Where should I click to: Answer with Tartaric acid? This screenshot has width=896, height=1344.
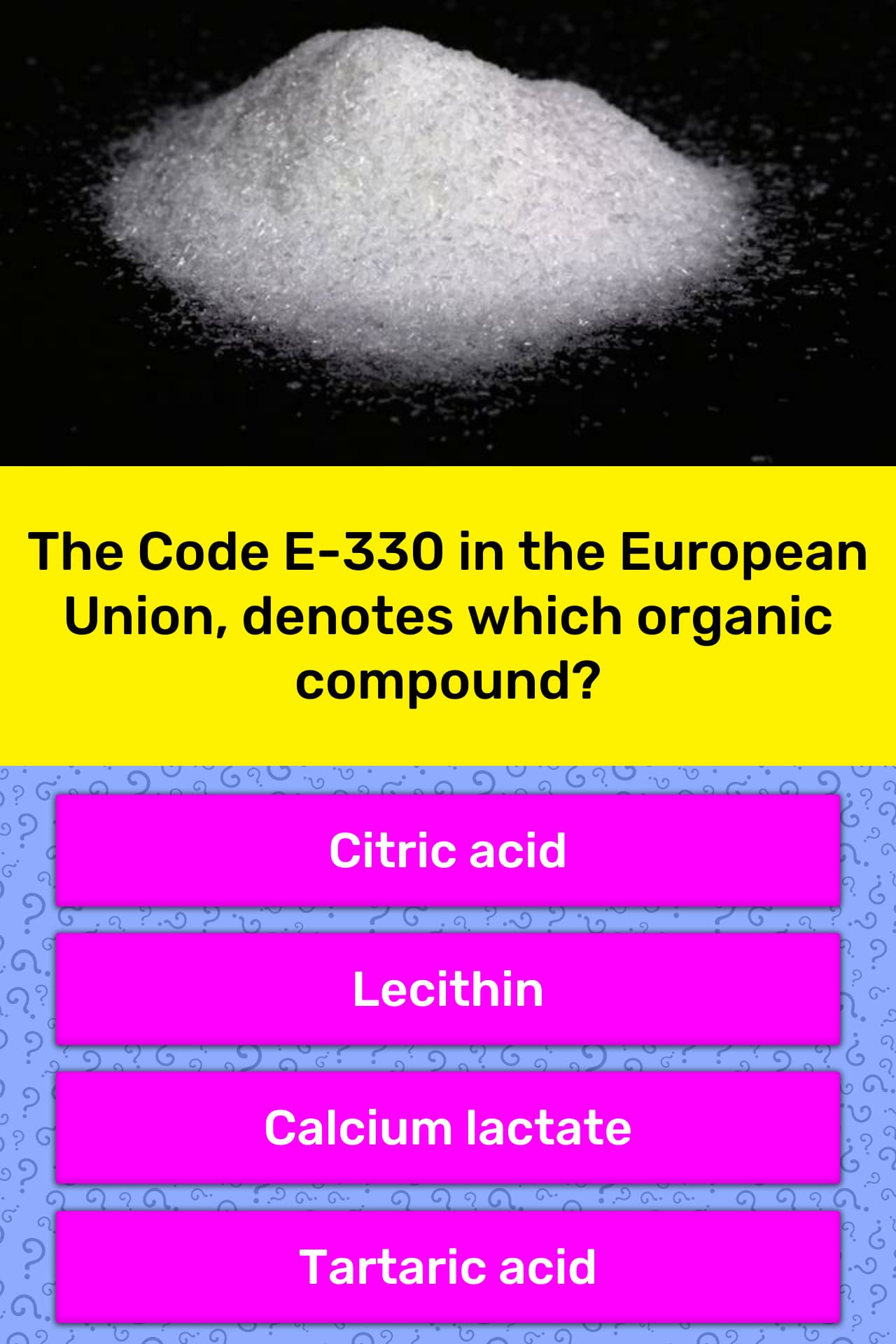click(448, 1266)
